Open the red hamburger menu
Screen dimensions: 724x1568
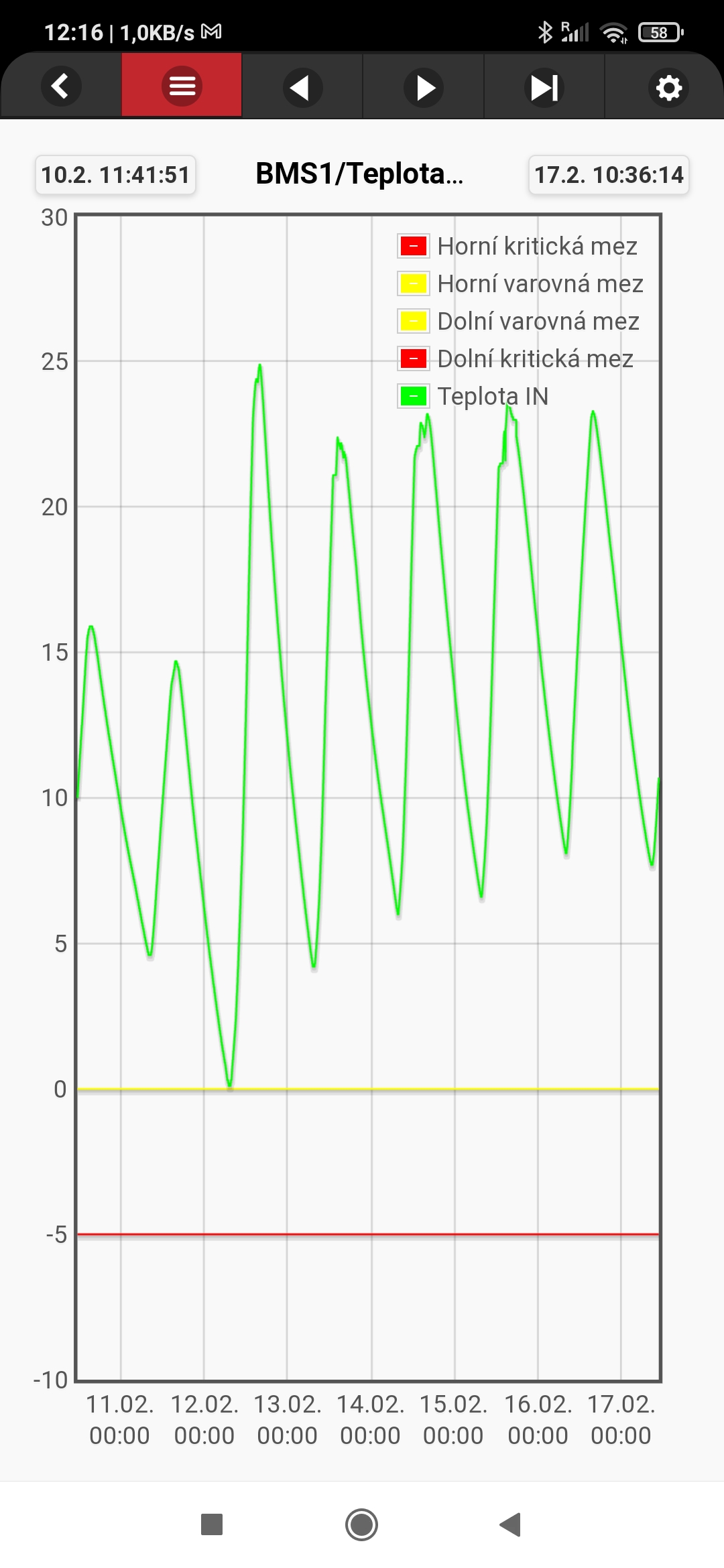(182, 86)
